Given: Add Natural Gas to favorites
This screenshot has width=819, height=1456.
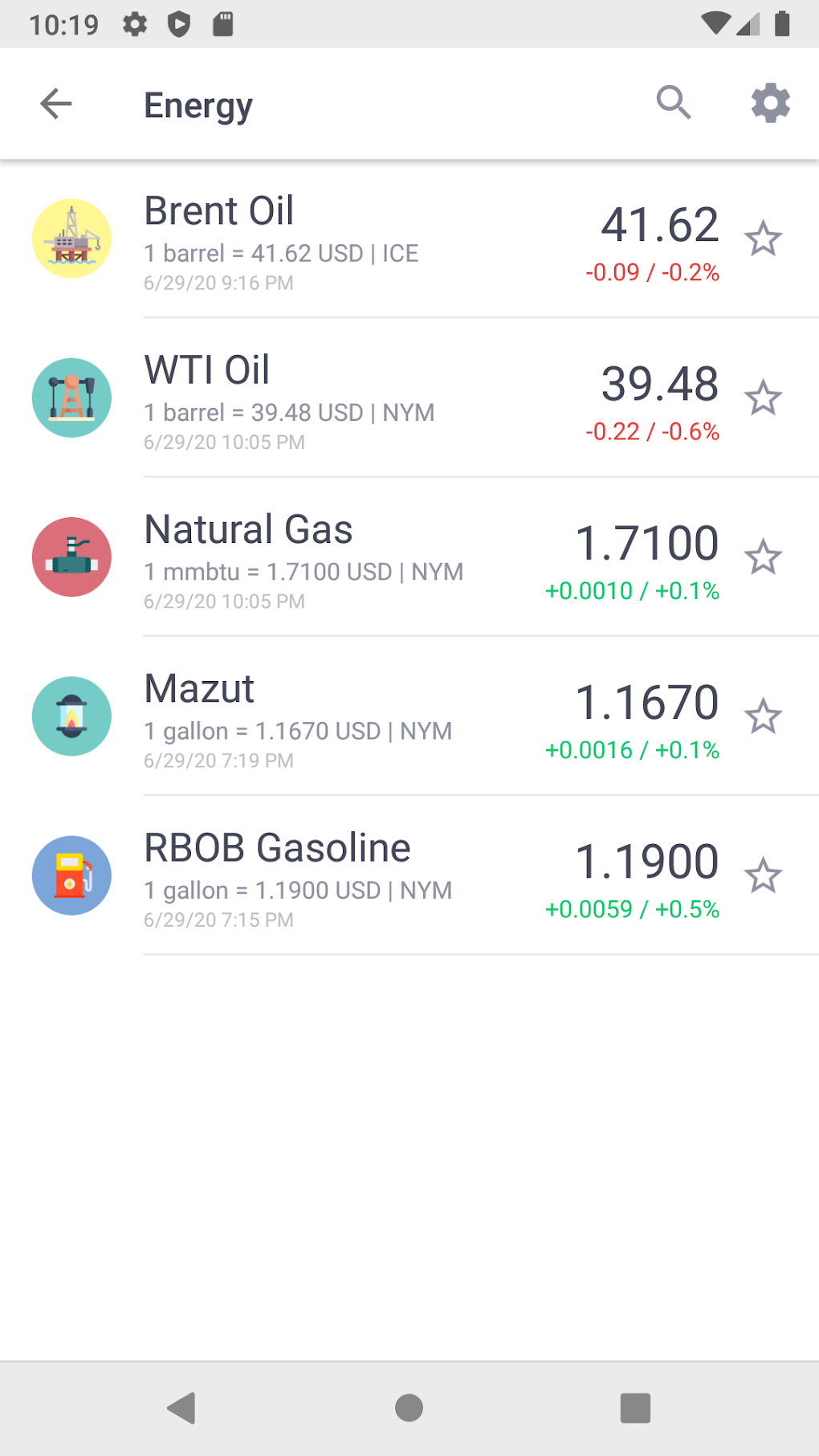Looking at the screenshot, I should coord(763,557).
